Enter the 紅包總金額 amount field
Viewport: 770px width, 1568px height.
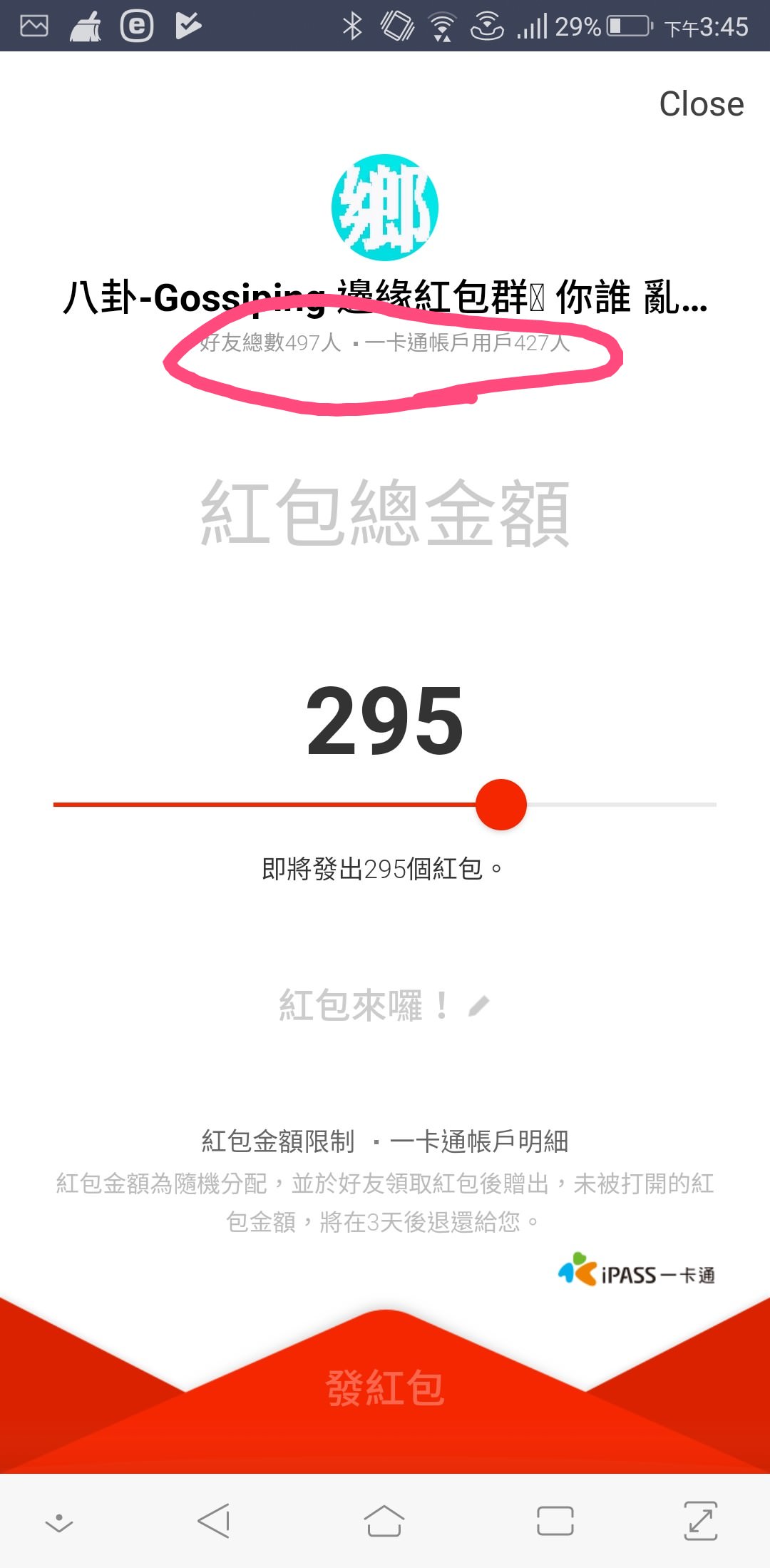[385, 513]
